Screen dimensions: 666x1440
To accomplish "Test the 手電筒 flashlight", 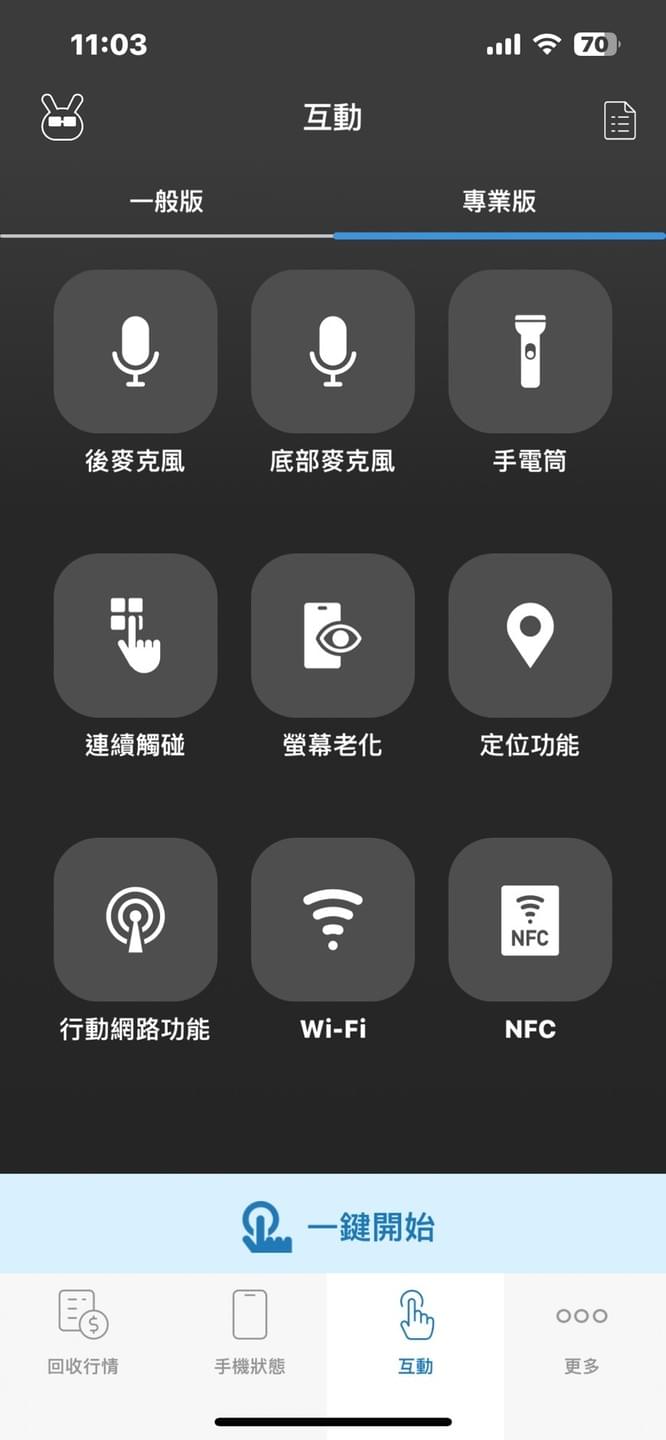I will [530, 351].
